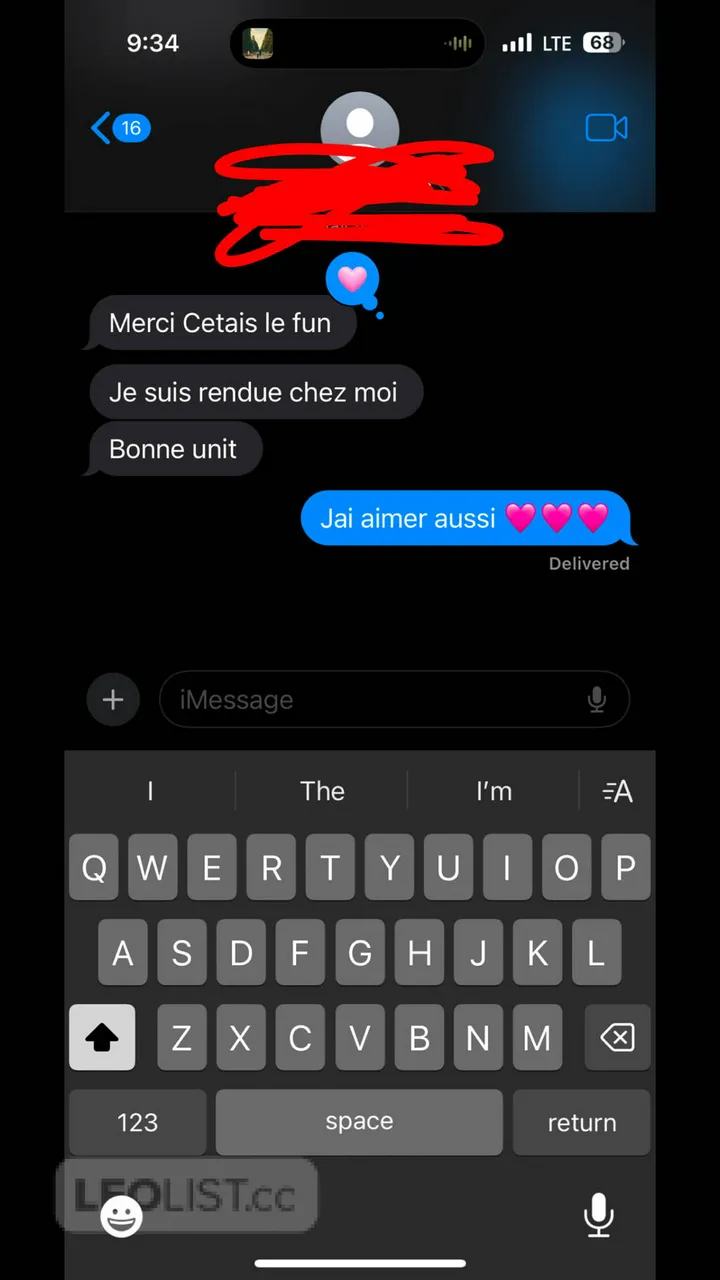
Task: Start a FaceTime video call
Action: [x=606, y=128]
